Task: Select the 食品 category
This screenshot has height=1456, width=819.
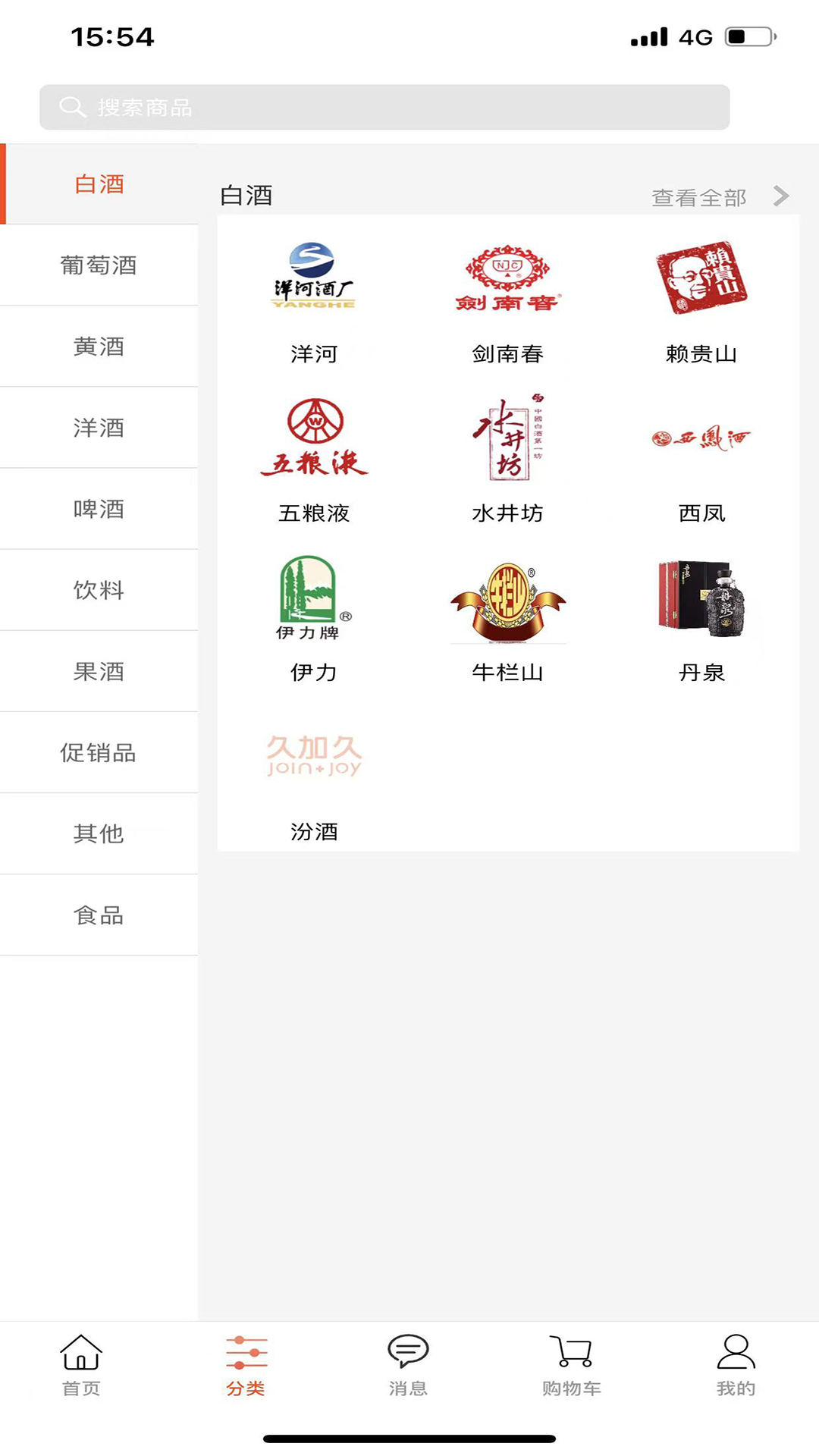Action: 99,915
